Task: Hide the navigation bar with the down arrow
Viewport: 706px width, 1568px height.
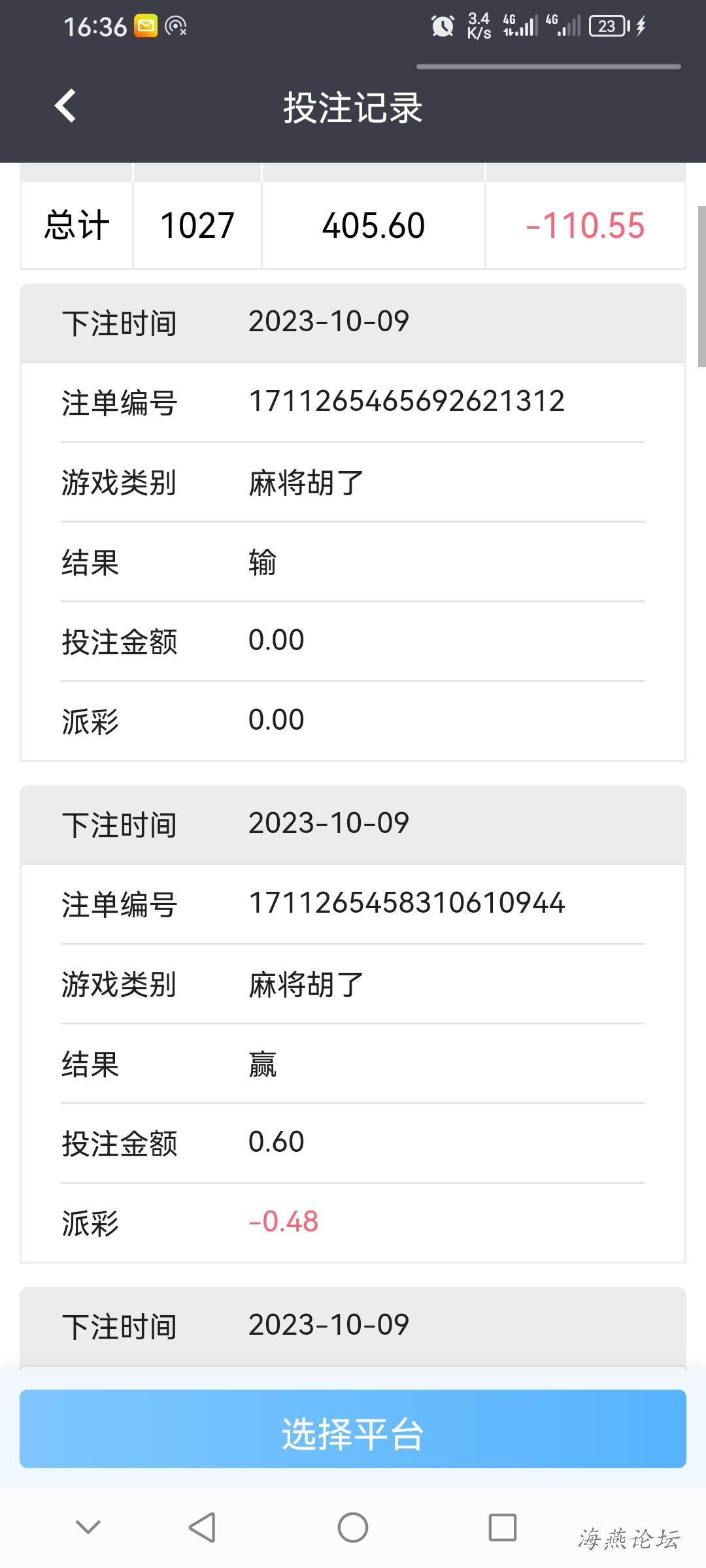Action: [88, 1527]
